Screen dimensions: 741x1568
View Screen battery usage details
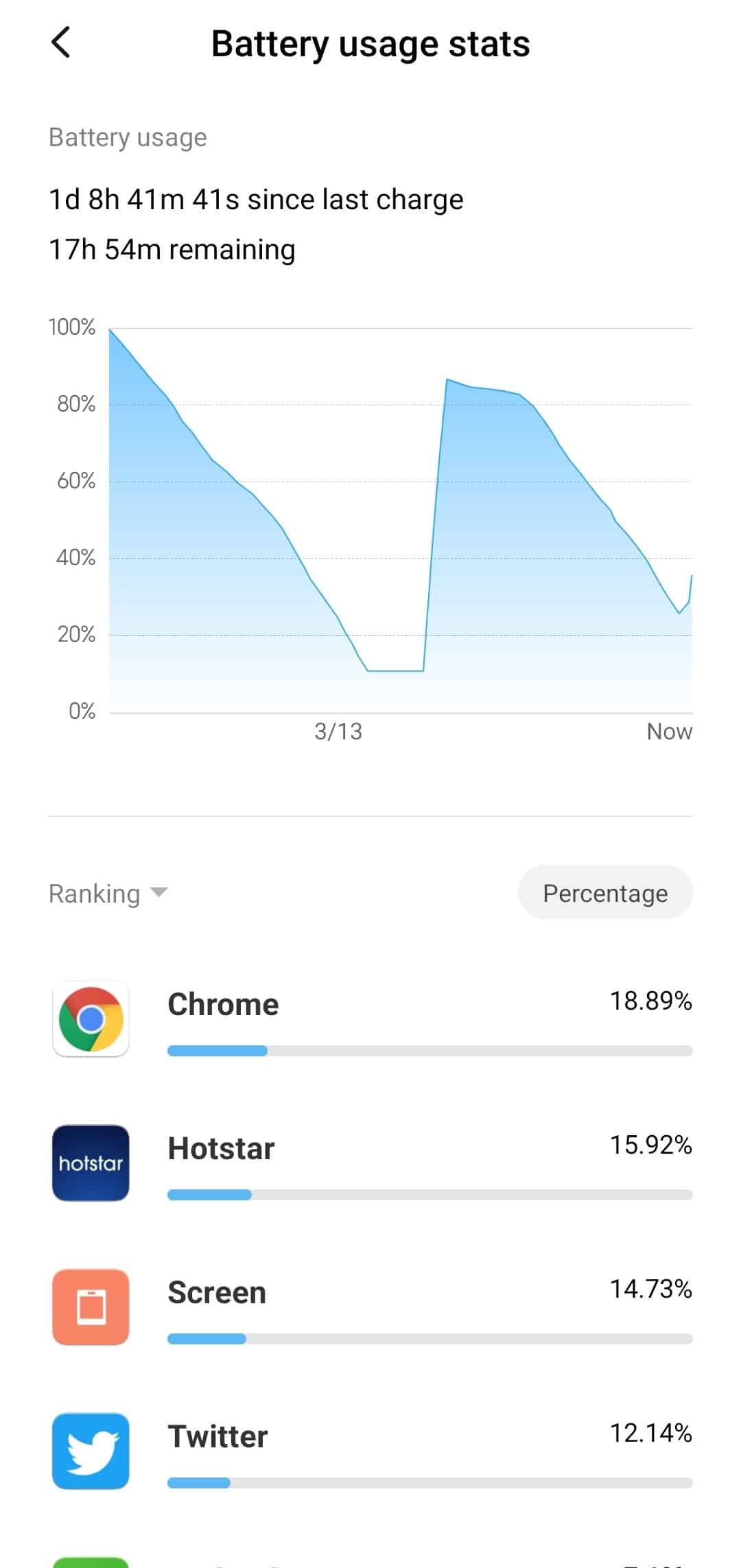click(370, 1307)
